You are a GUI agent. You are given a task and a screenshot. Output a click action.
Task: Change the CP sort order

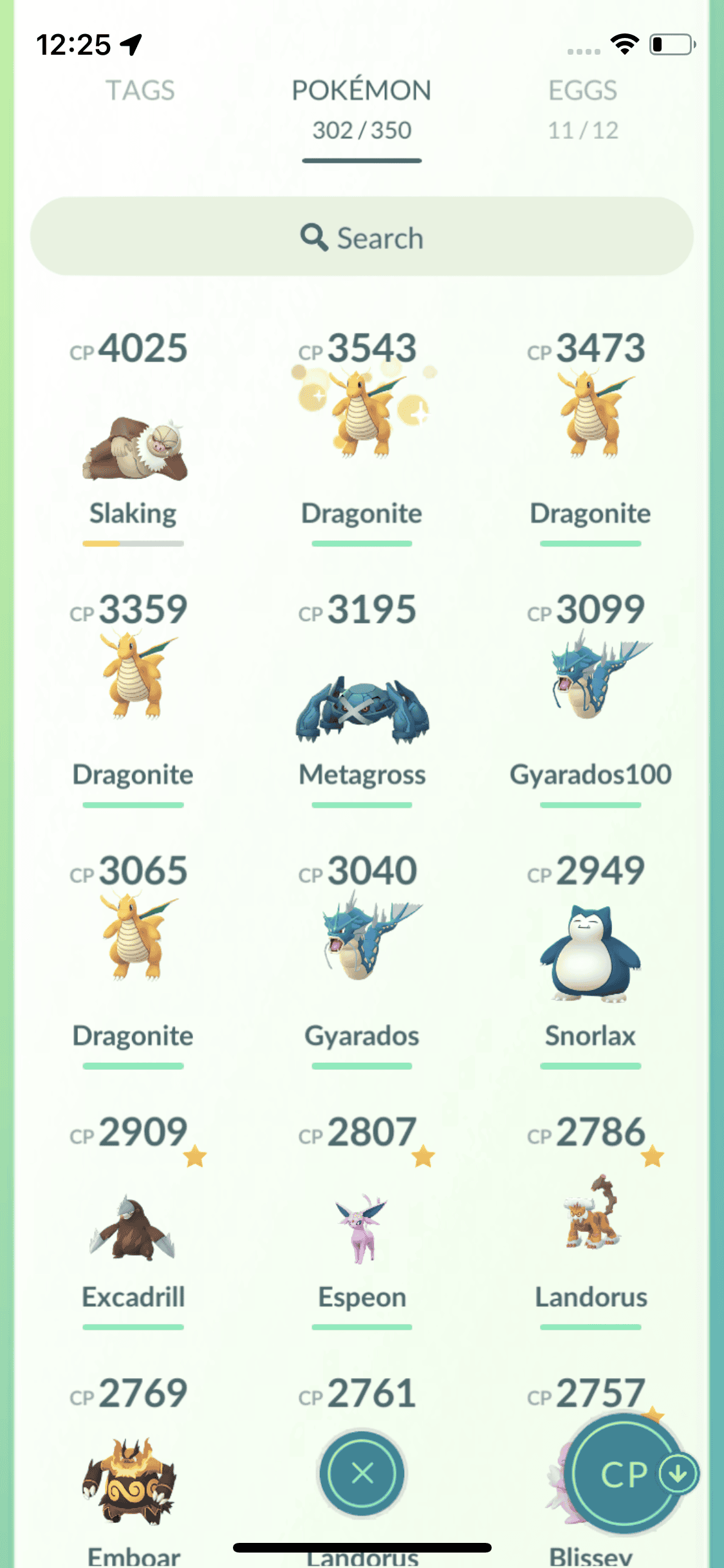pos(624,1474)
